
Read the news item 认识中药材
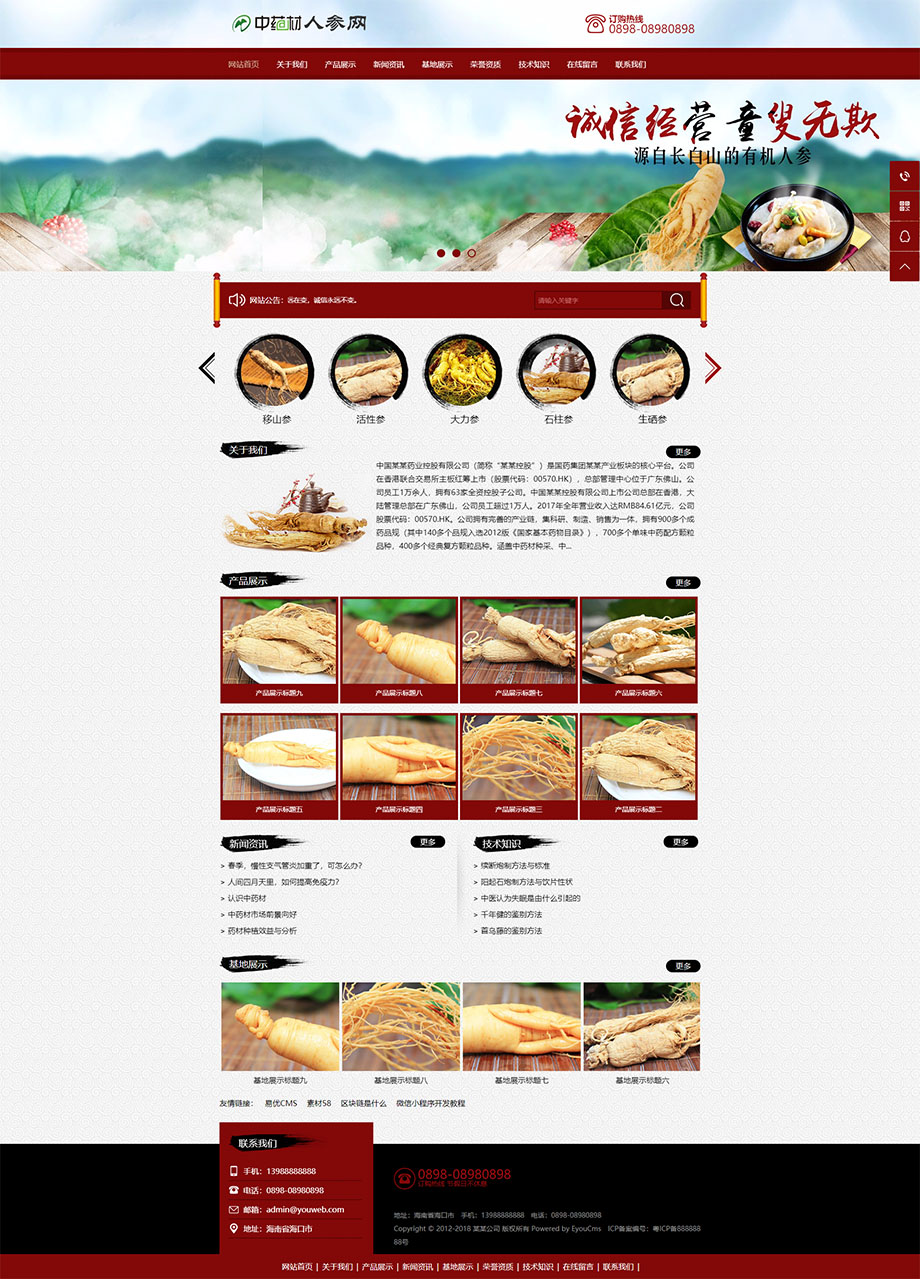tap(247, 898)
